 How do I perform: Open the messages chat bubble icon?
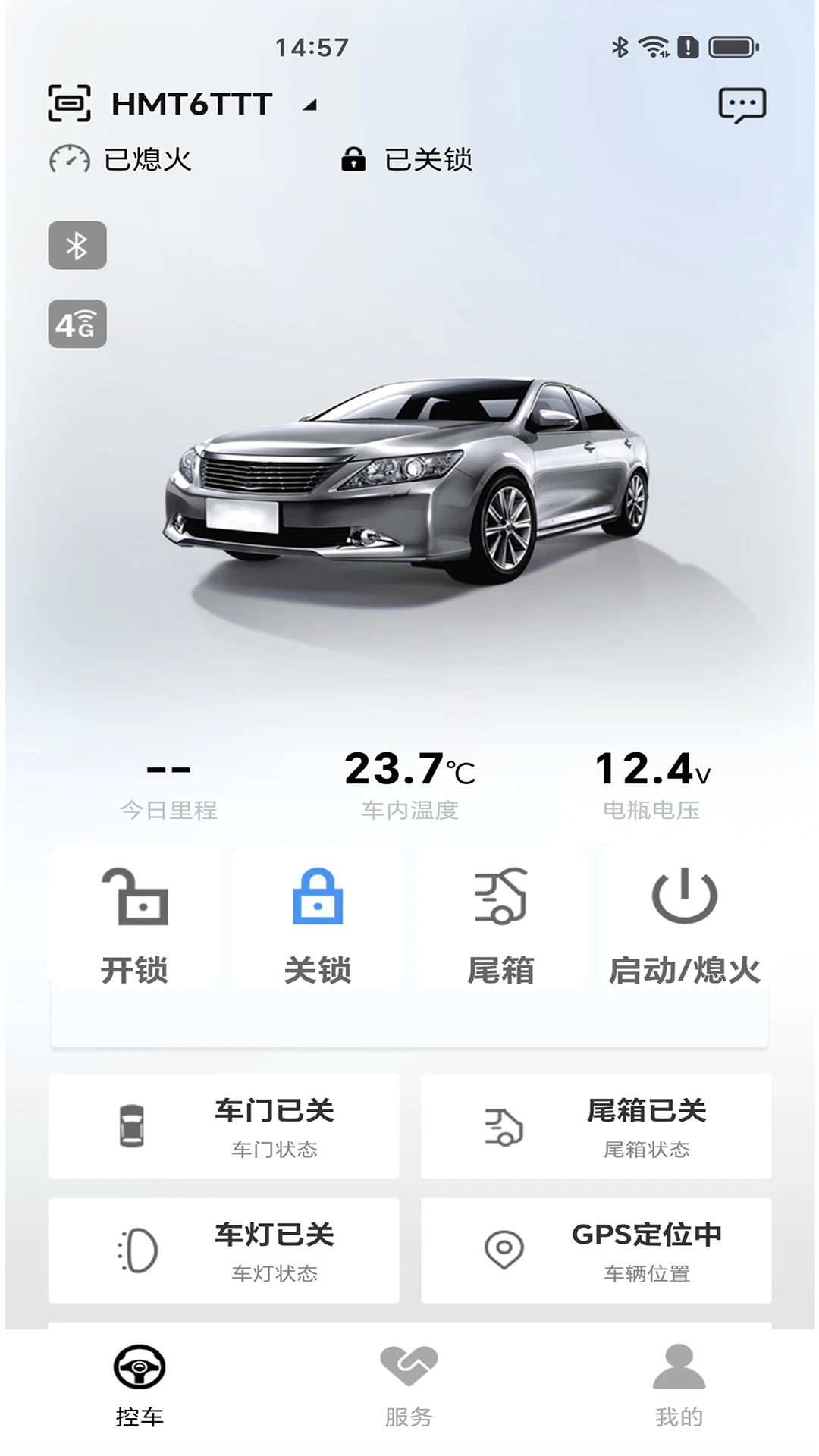742,105
